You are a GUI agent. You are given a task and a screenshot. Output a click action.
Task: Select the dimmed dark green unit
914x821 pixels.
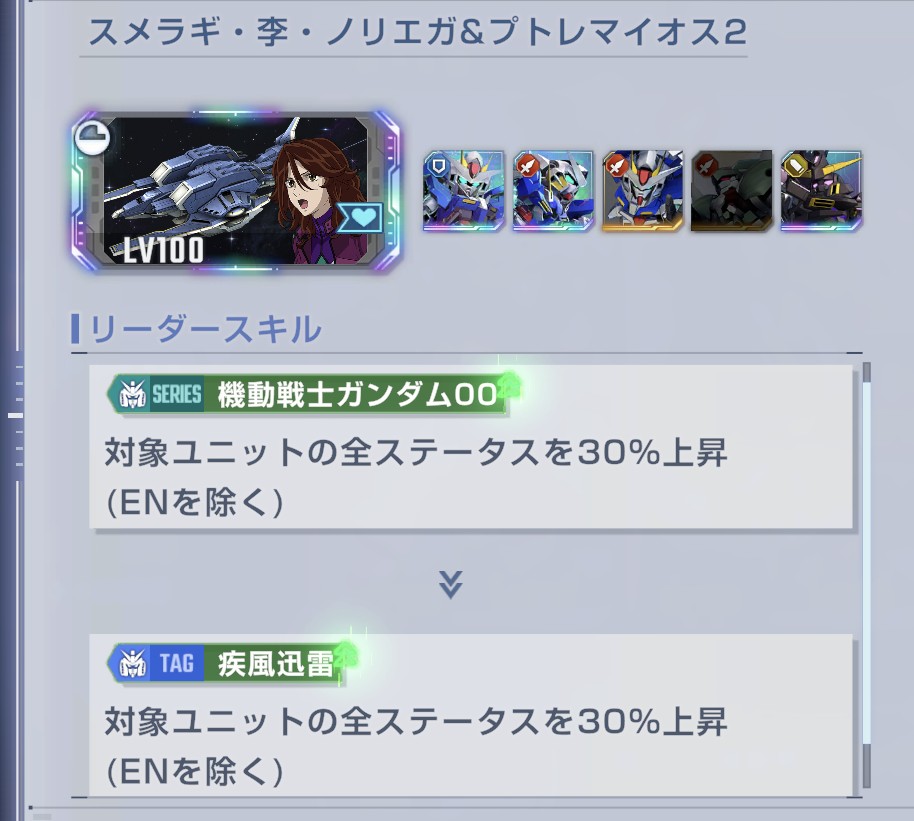[x=732, y=191]
